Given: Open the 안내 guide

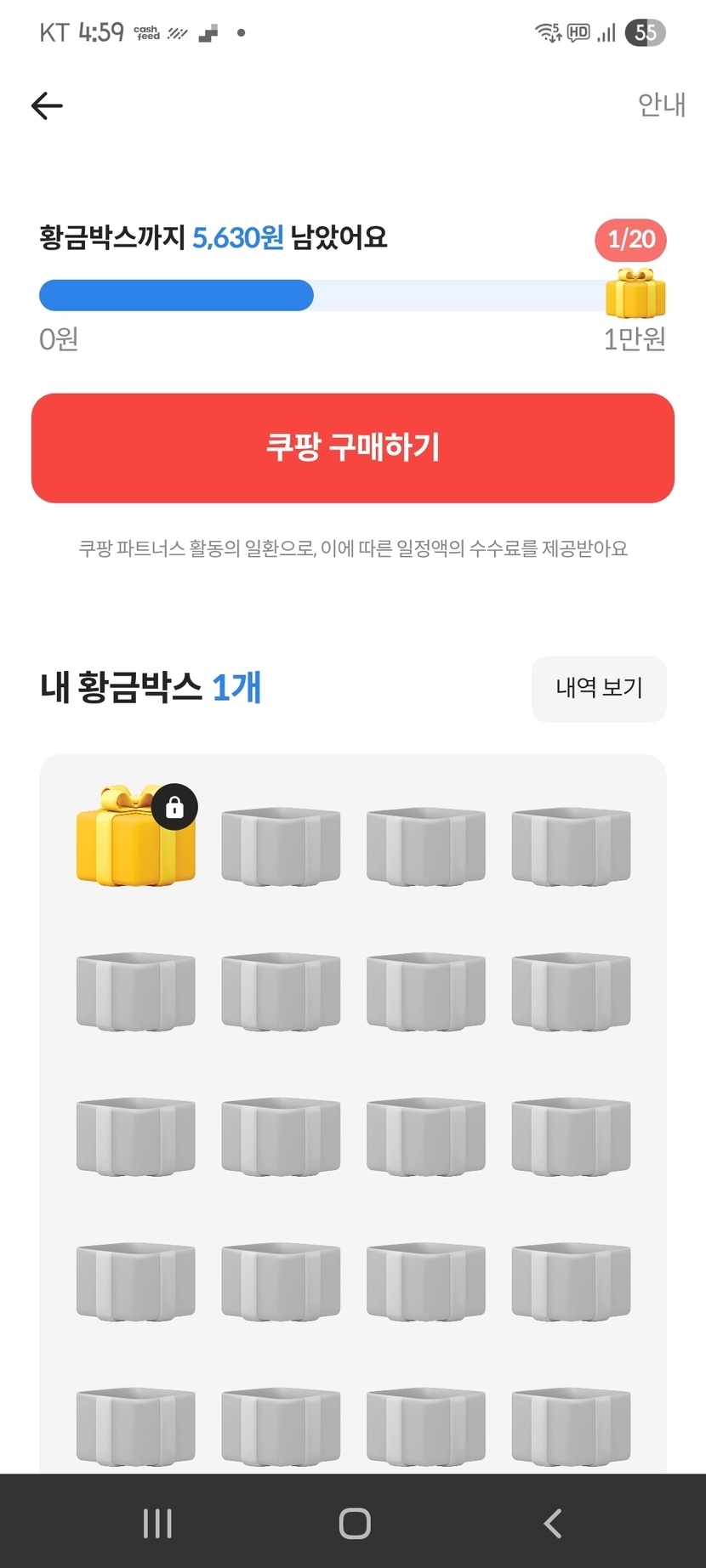Looking at the screenshot, I should [x=661, y=105].
